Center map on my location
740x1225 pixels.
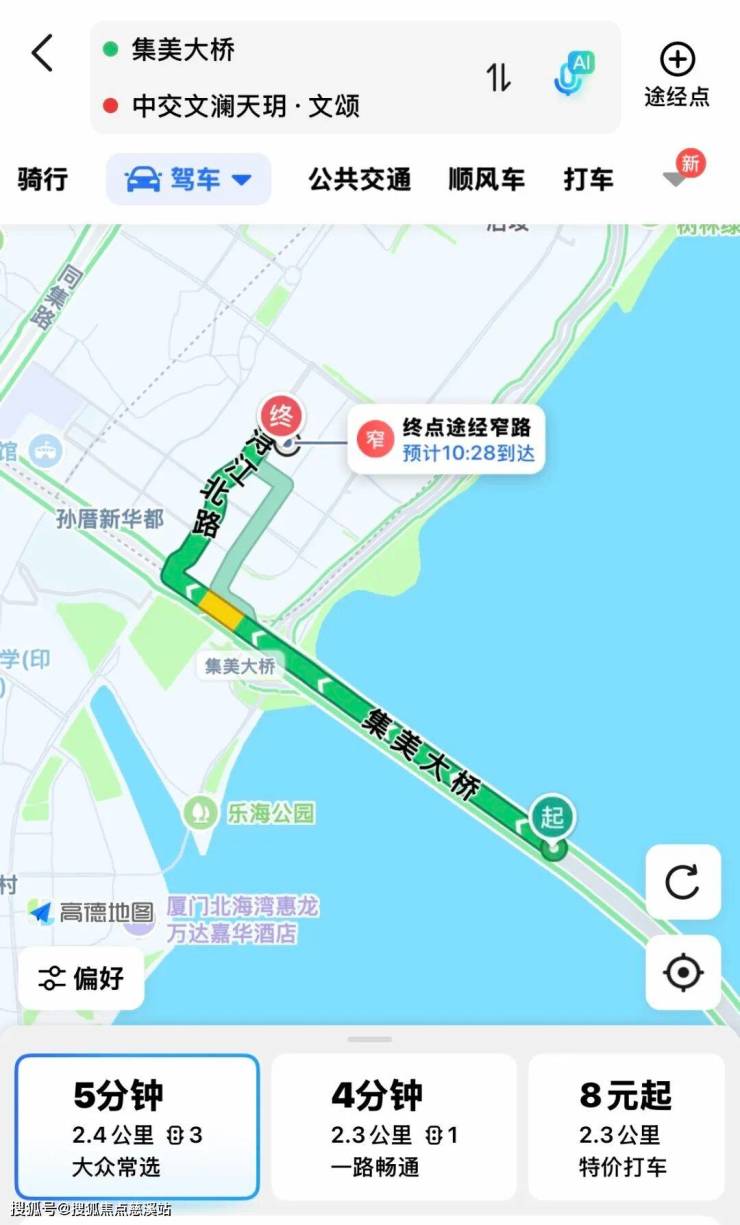click(683, 972)
